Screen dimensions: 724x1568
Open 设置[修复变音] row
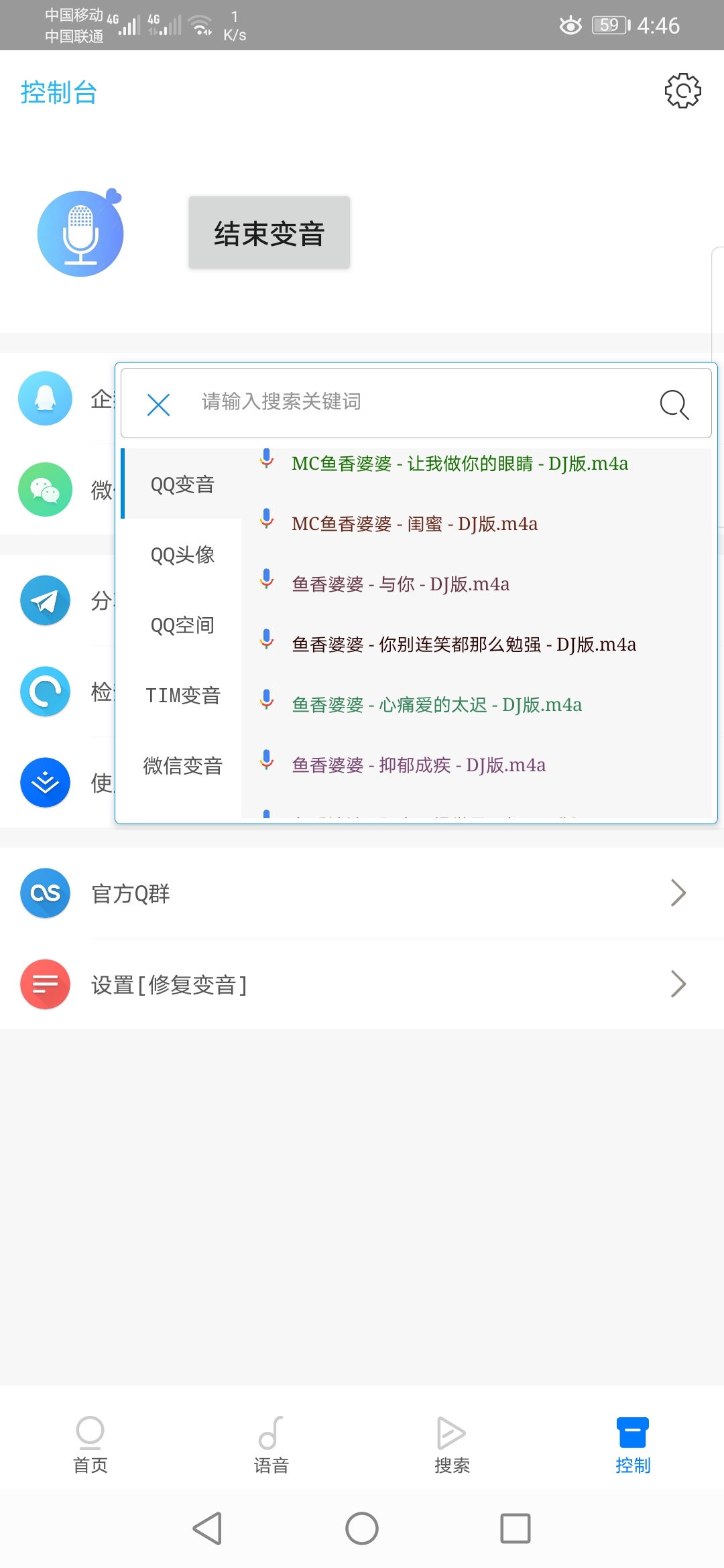tap(362, 984)
